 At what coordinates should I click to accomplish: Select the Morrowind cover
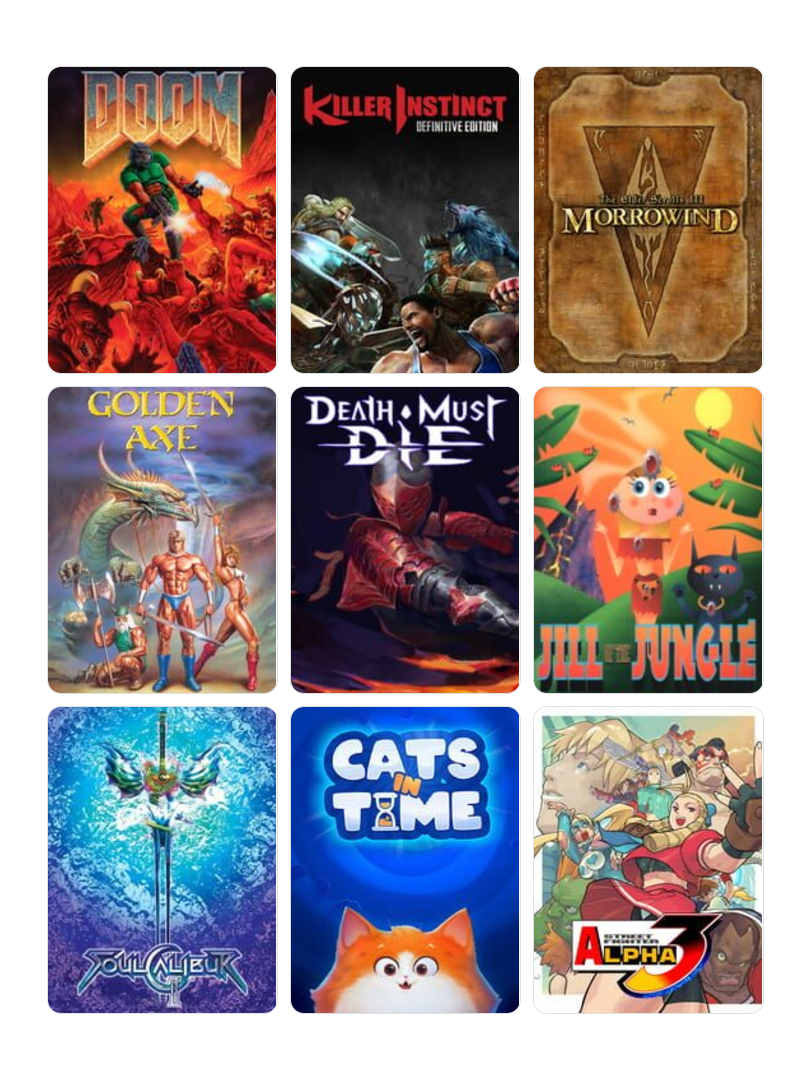(648, 220)
